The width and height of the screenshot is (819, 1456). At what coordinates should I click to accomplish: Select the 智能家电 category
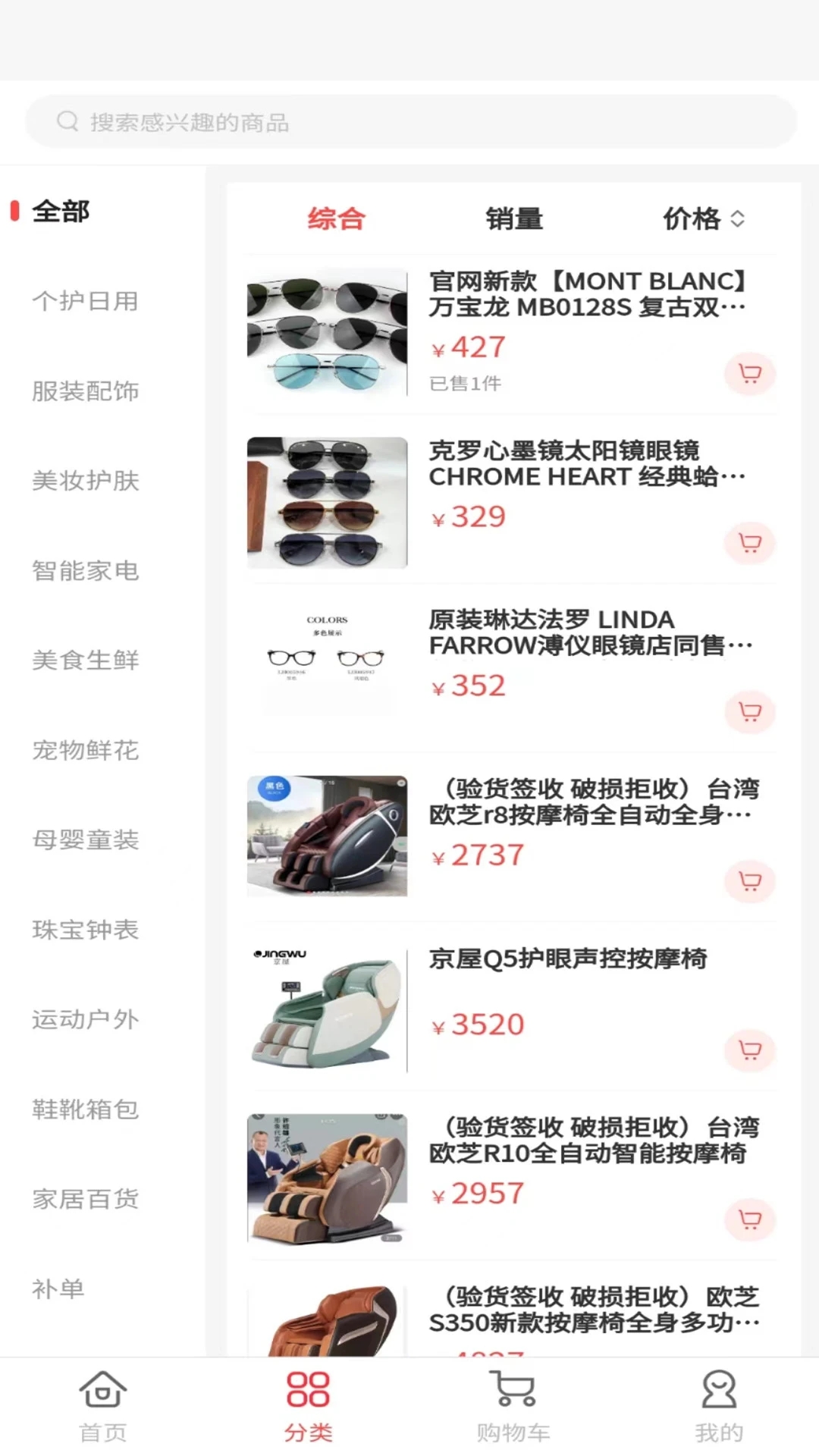(x=85, y=571)
